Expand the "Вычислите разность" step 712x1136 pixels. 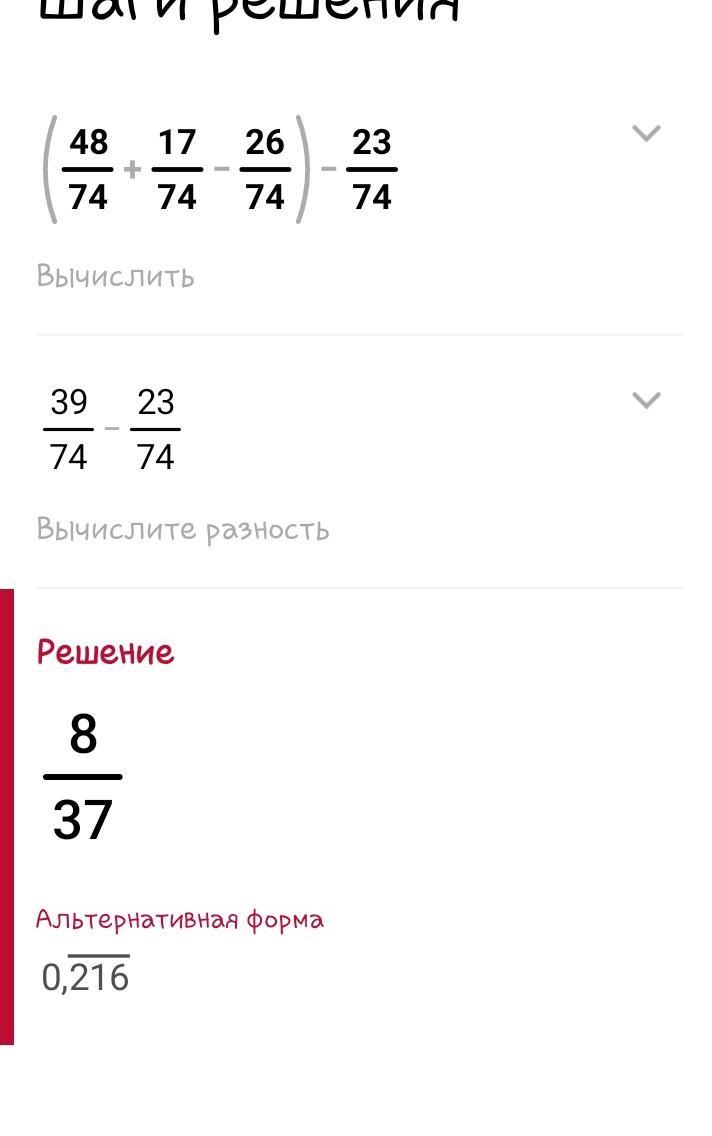(x=646, y=400)
